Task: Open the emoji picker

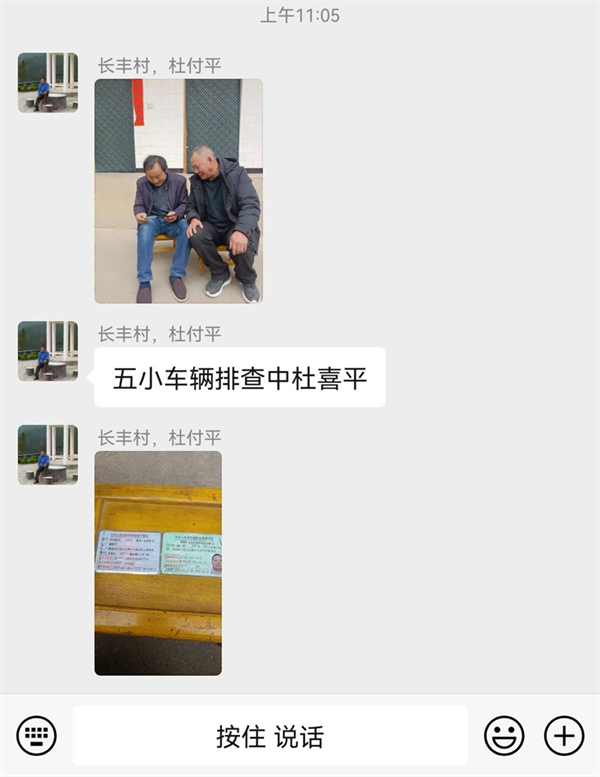Action: coord(504,736)
